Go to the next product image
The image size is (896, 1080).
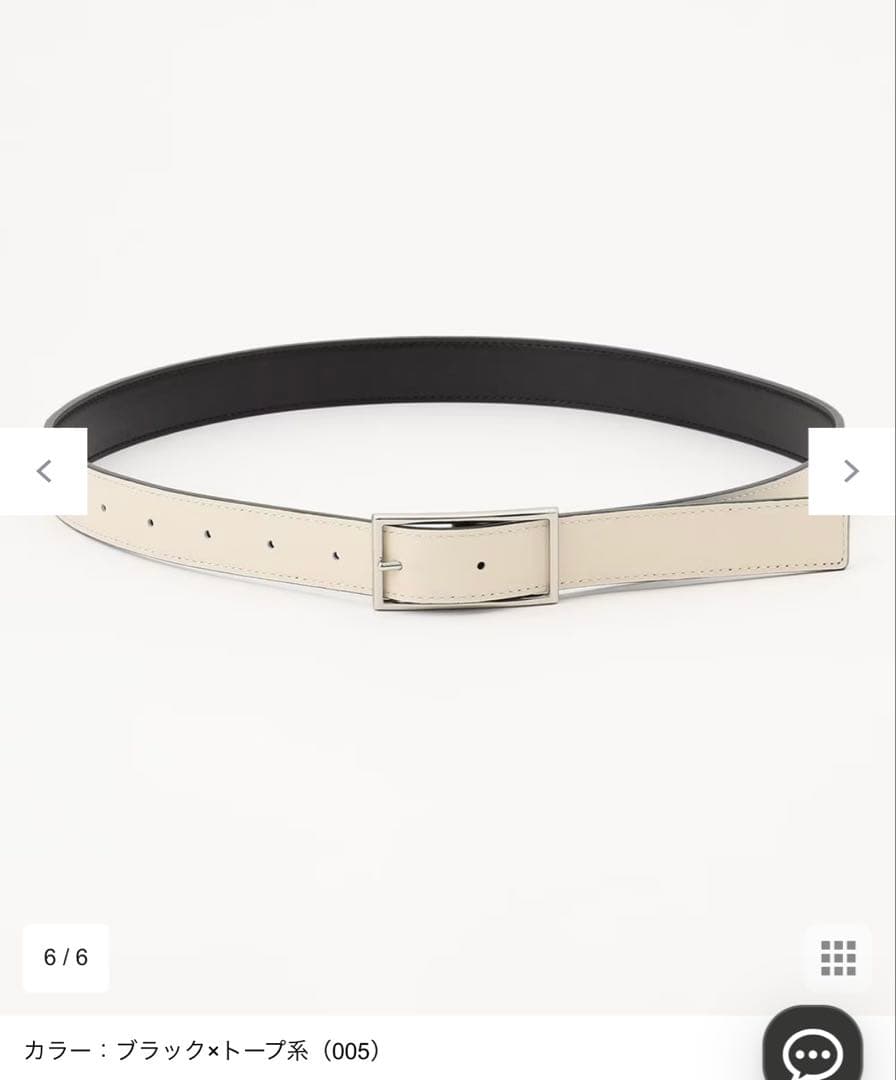(x=851, y=471)
